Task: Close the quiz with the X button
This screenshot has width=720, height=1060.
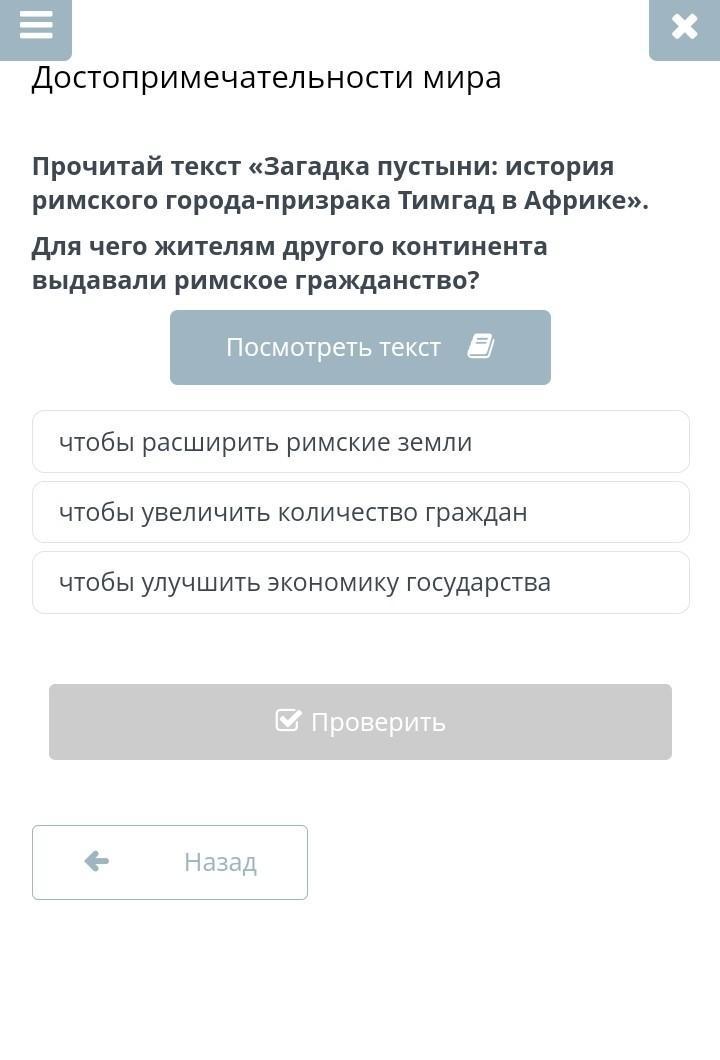Action: pyautogui.click(x=684, y=28)
